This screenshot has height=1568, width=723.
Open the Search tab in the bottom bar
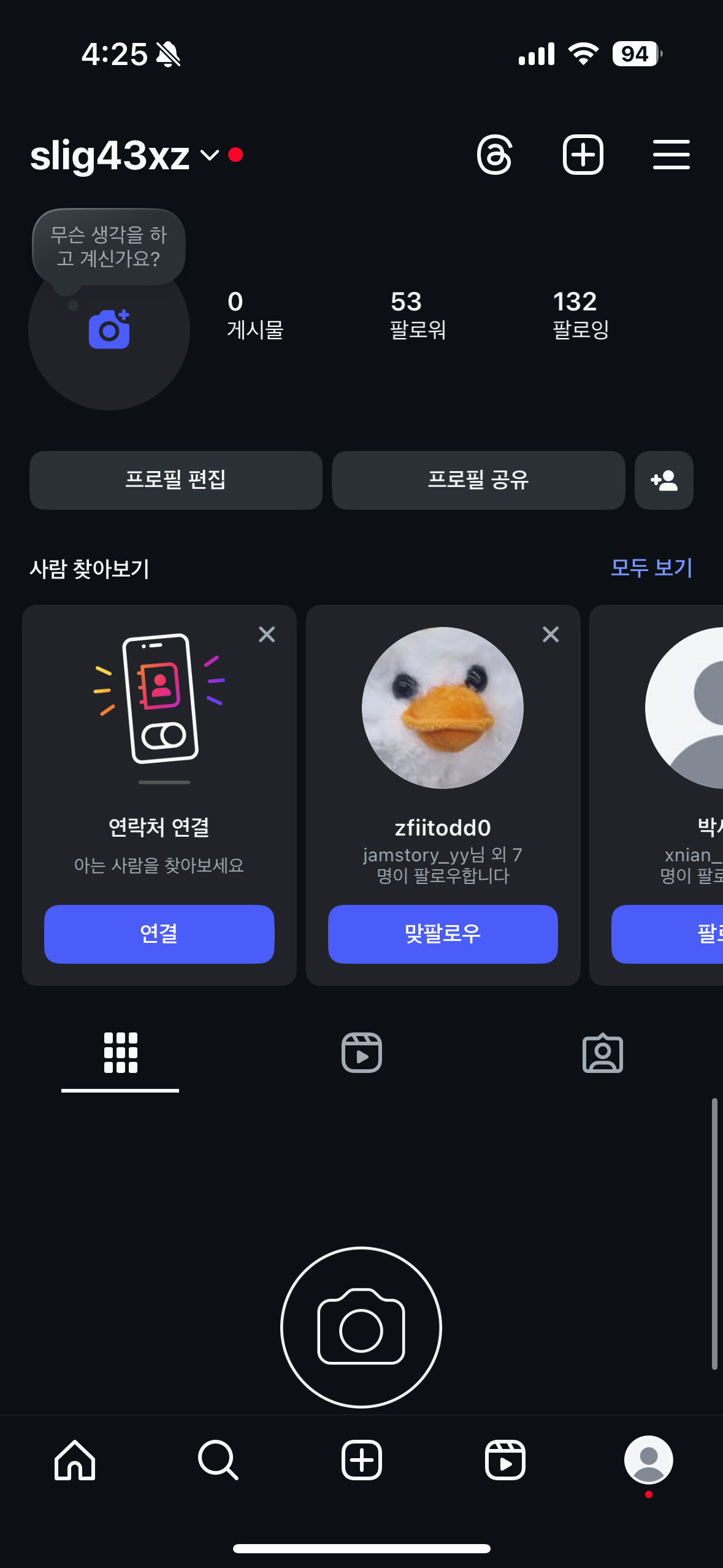218,1460
